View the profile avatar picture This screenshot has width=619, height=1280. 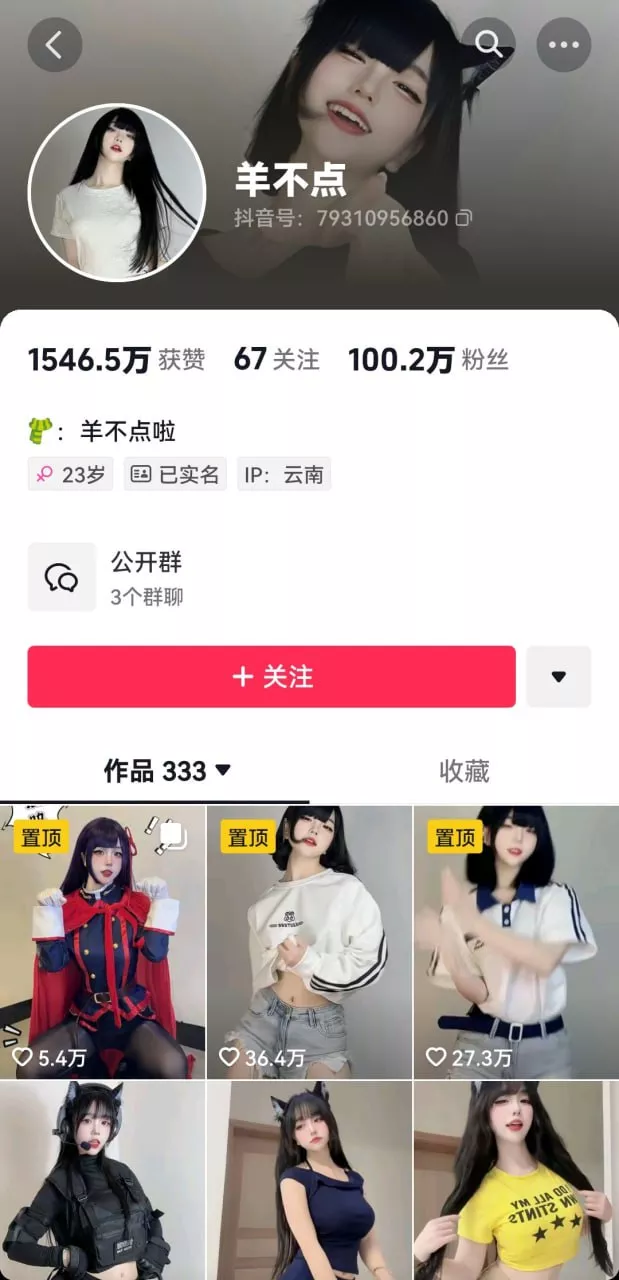pos(116,192)
